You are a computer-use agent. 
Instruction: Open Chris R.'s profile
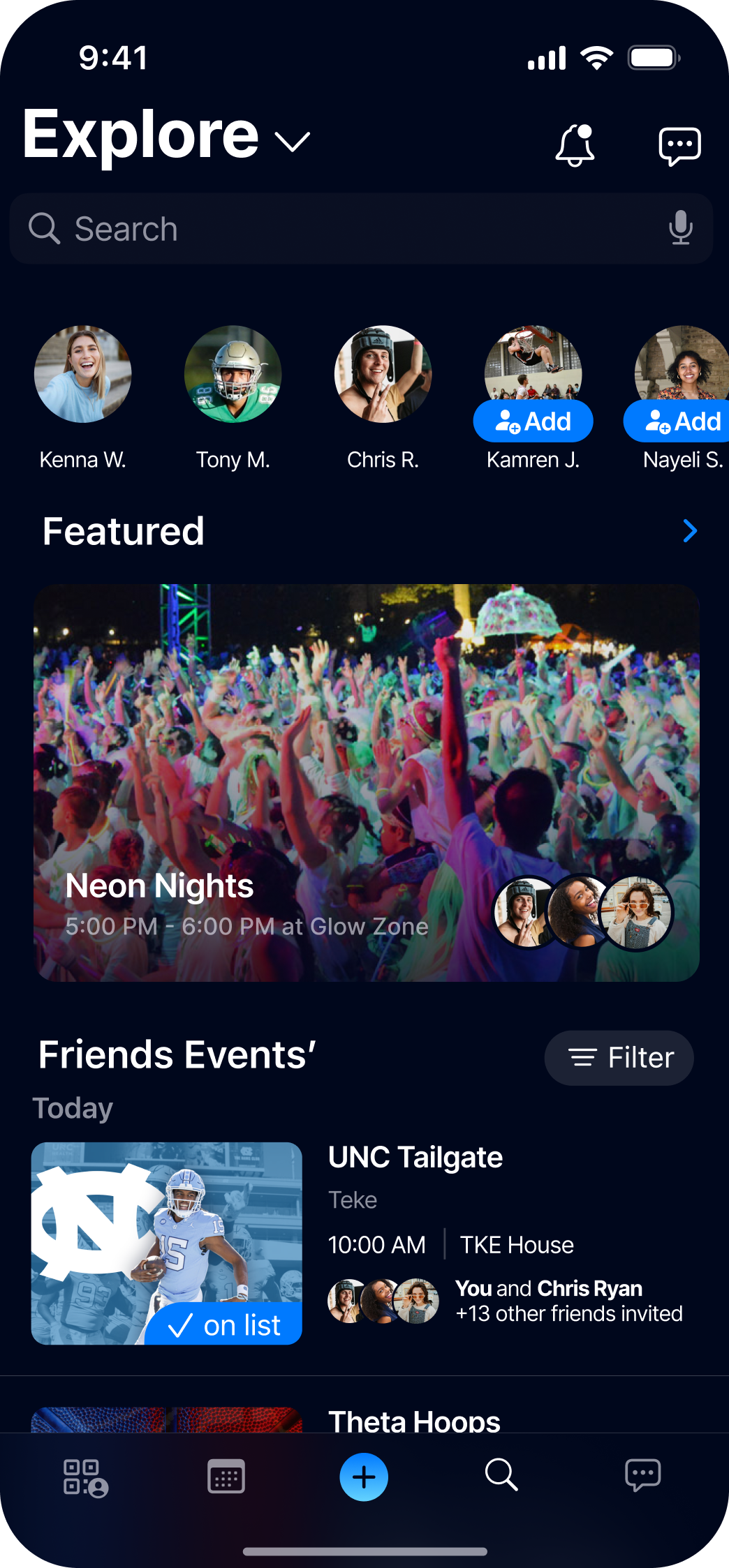[383, 375]
